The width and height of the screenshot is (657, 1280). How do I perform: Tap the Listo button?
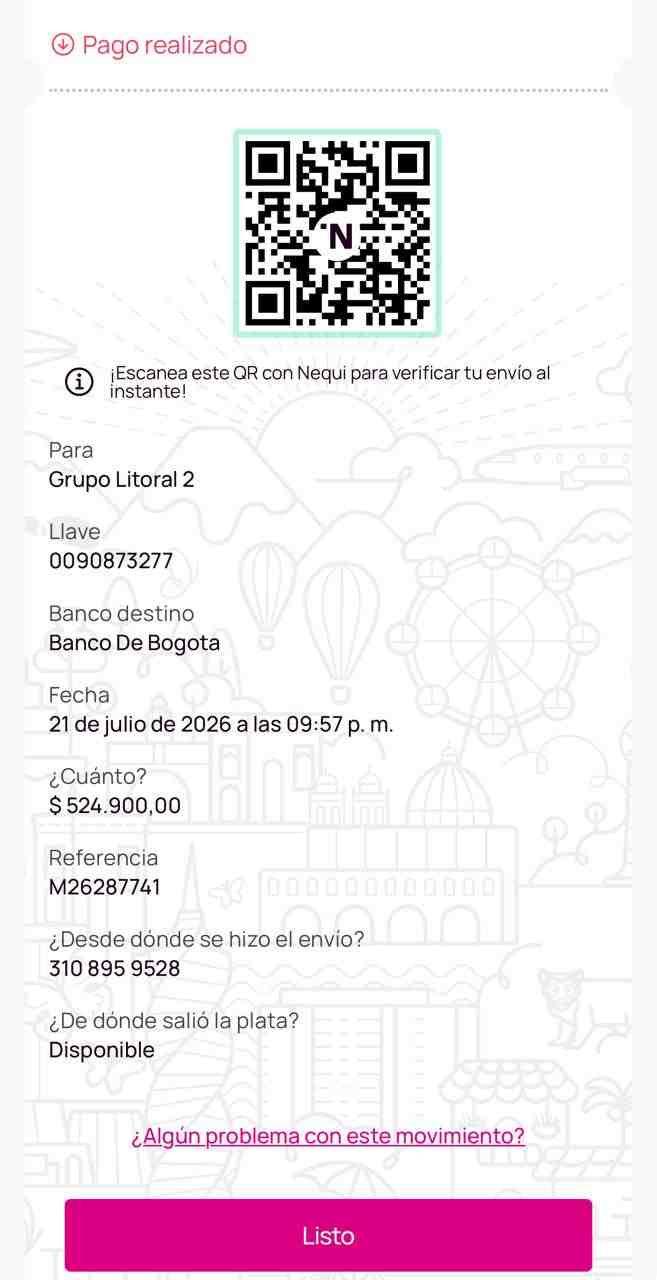click(x=328, y=1235)
